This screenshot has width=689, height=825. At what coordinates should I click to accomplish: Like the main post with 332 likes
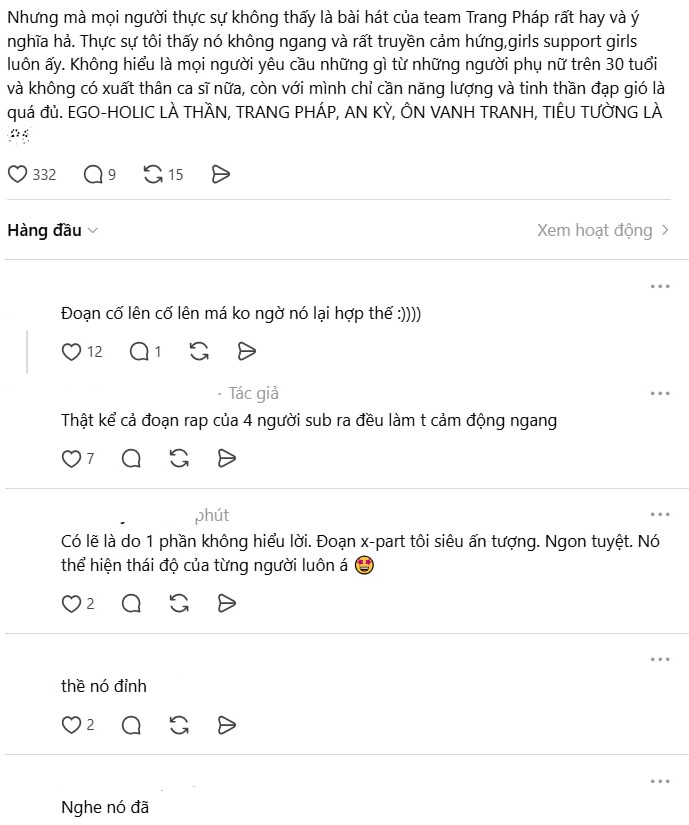(x=18, y=174)
